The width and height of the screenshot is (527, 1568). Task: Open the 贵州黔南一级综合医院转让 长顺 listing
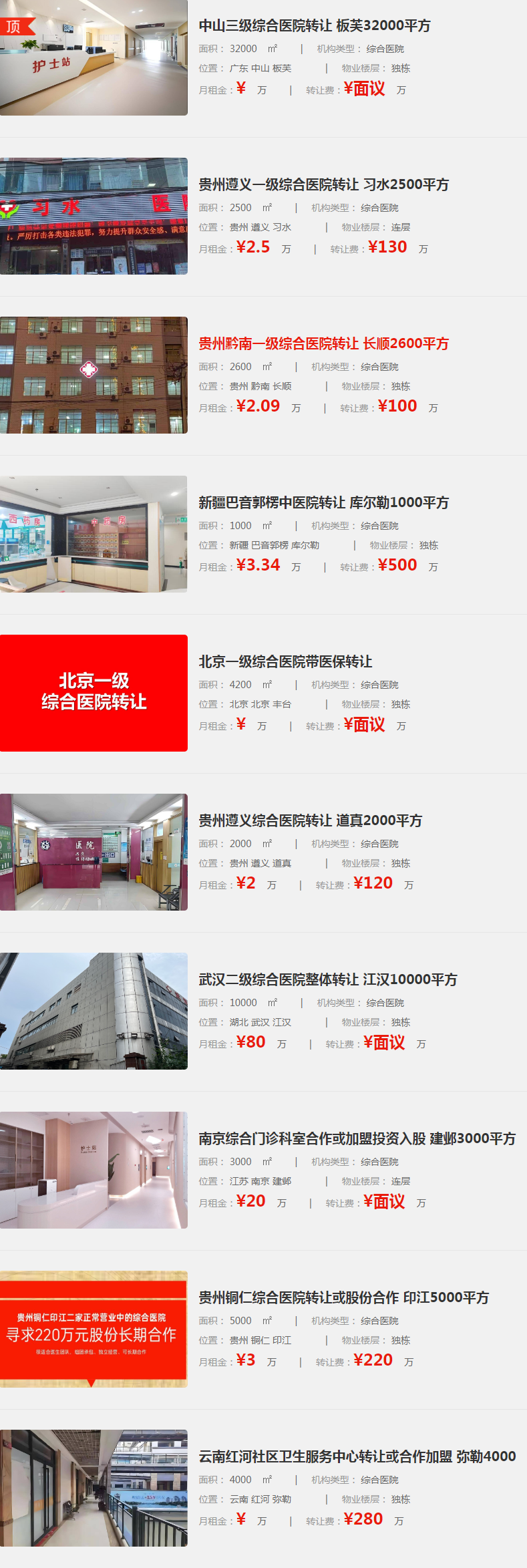[x=323, y=344]
